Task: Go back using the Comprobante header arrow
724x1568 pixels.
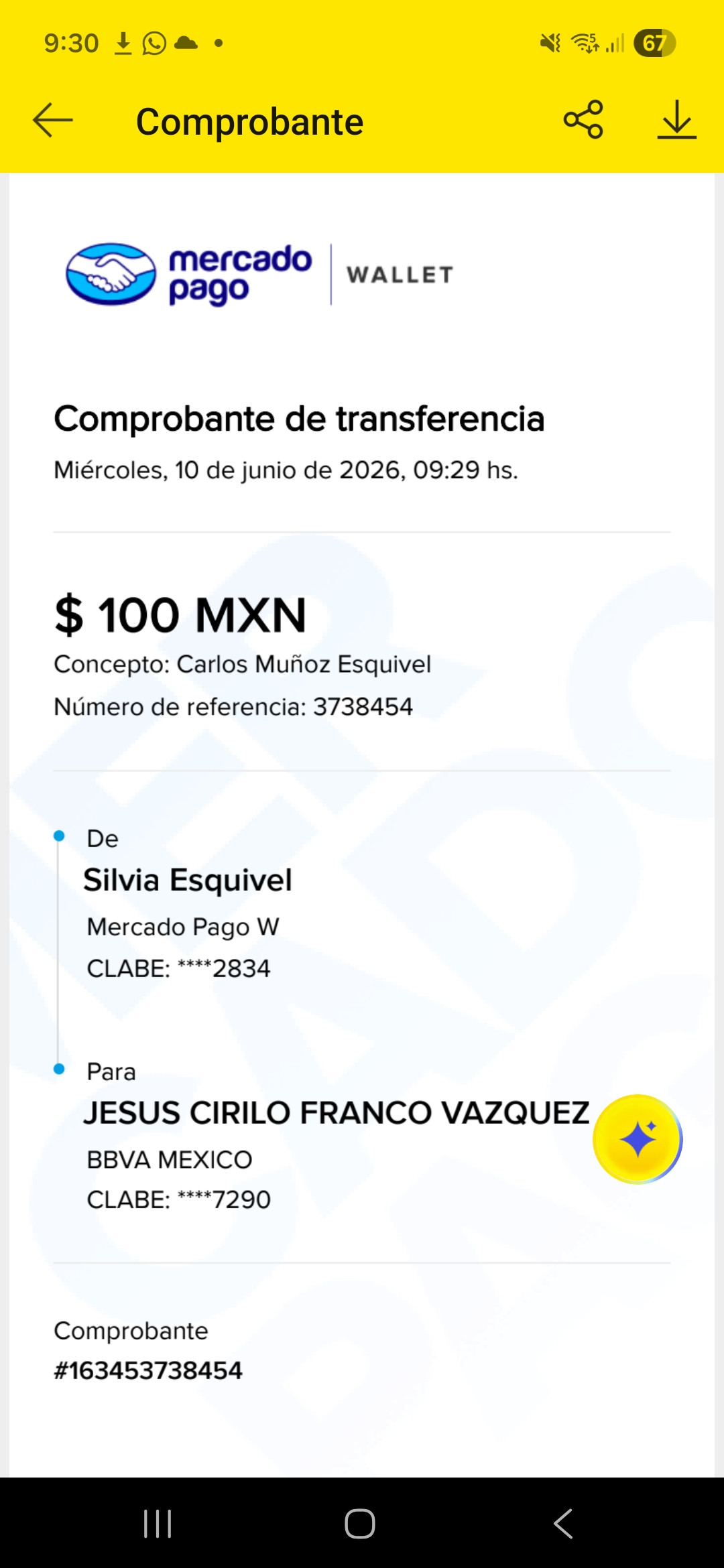Action: [52, 121]
